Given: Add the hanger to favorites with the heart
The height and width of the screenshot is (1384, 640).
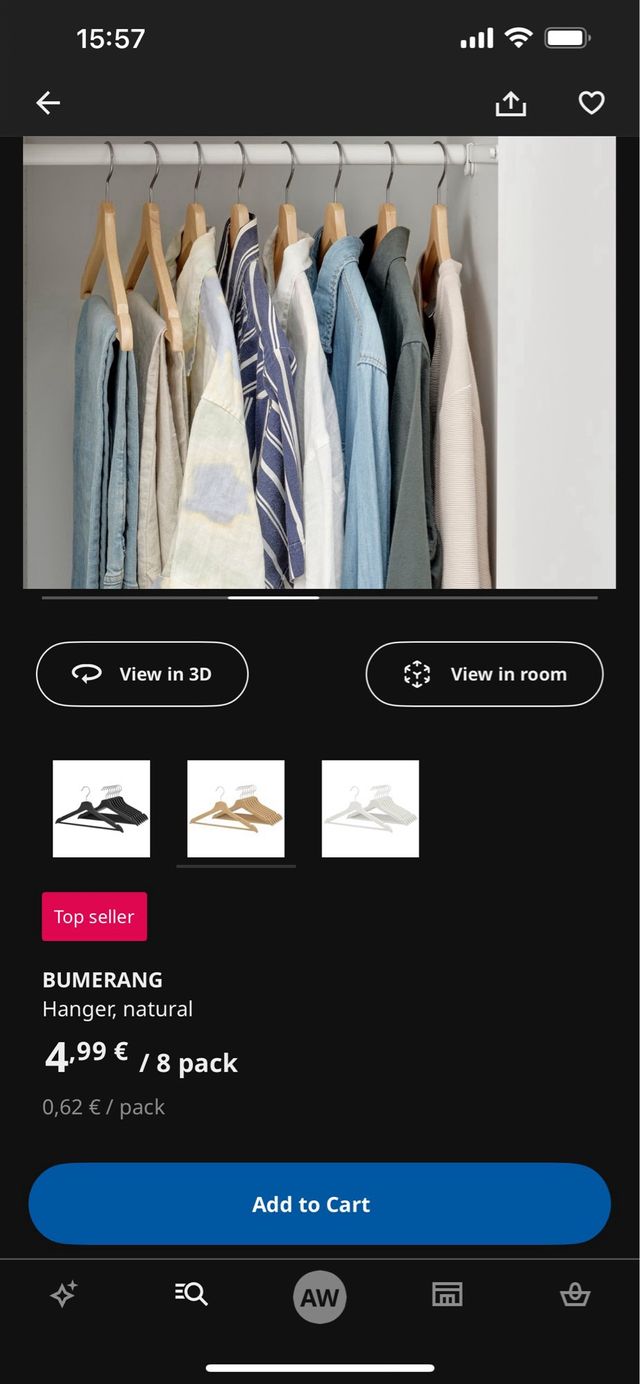Looking at the screenshot, I should (x=592, y=103).
